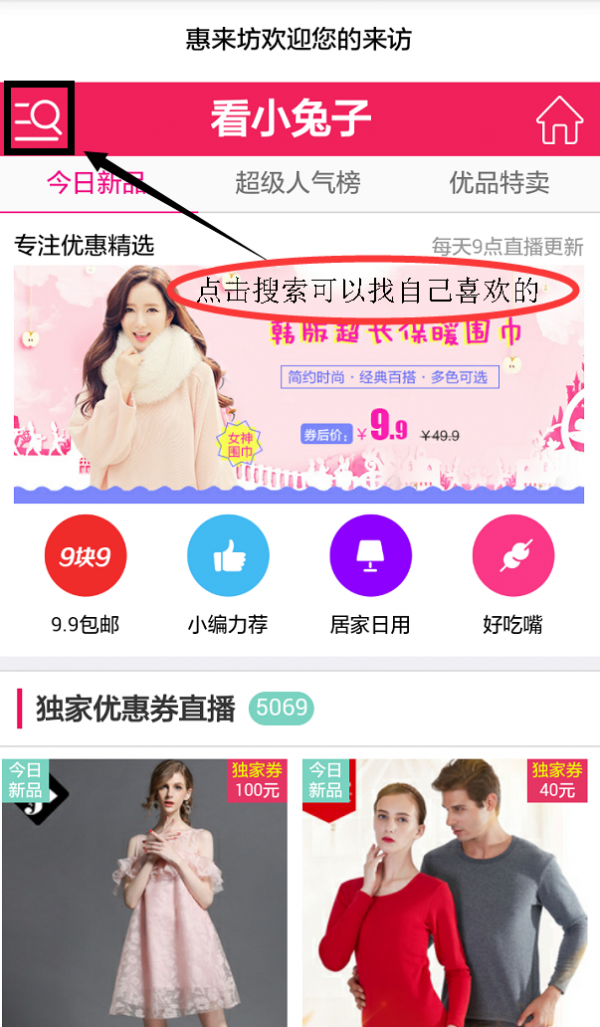Open the 9.9包邮 category

85,556
